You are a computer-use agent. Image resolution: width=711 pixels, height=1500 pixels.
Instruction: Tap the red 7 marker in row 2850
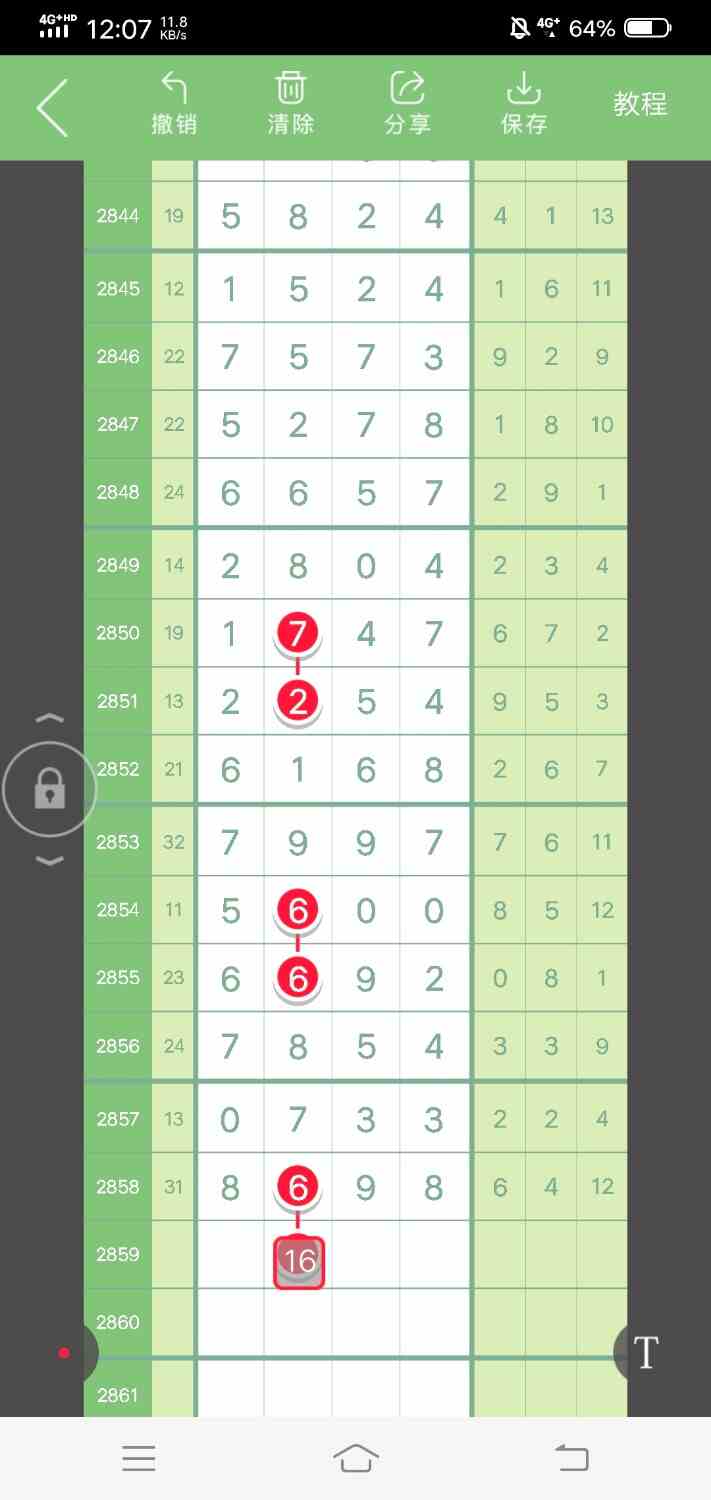click(x=298, y=633)
